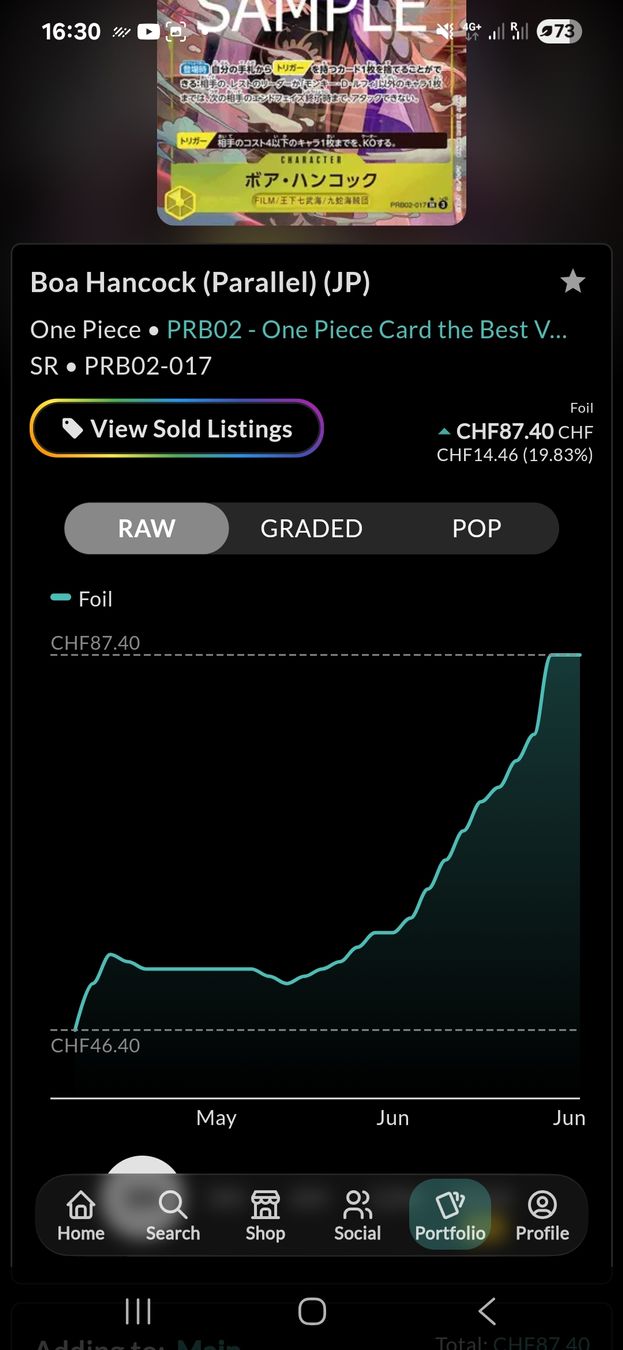This screenshot has height=1350, width=623.
Task: Select the RAW price tab
Action: coord(147,528)
